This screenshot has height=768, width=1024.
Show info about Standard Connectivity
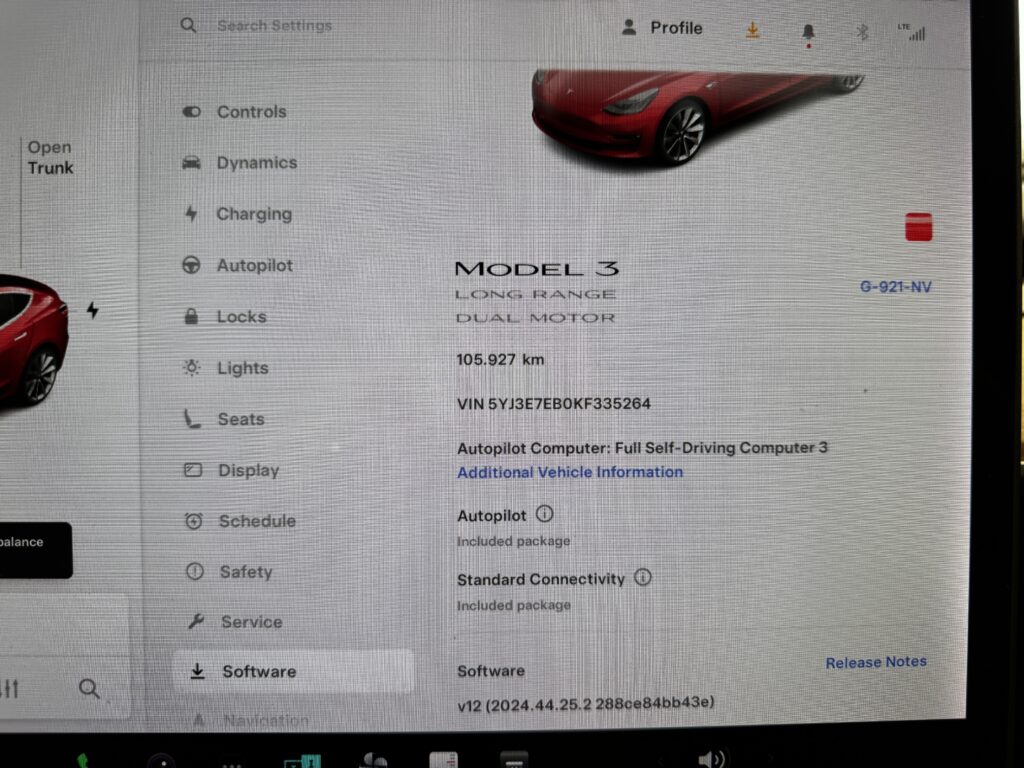643,578
